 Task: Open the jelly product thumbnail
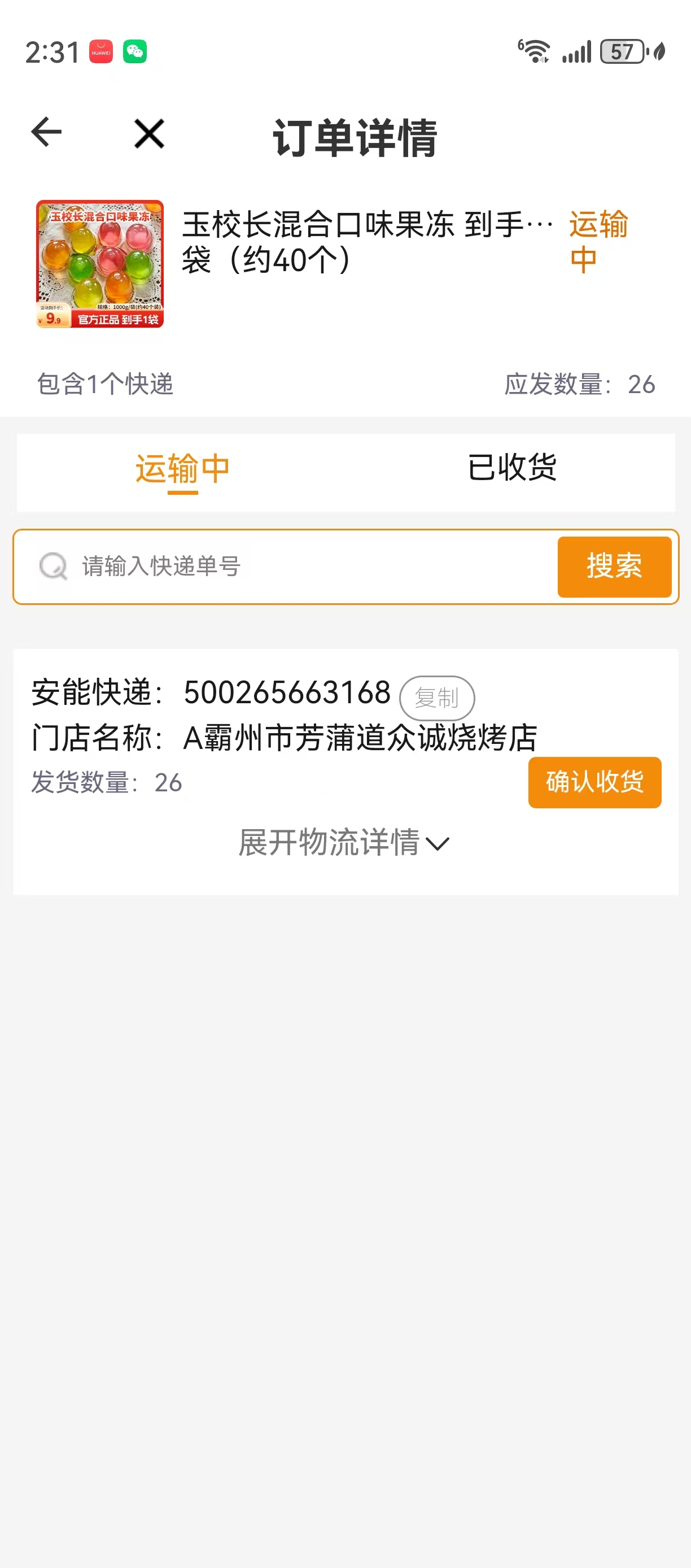pyautogui.click(x=100, y=264)
